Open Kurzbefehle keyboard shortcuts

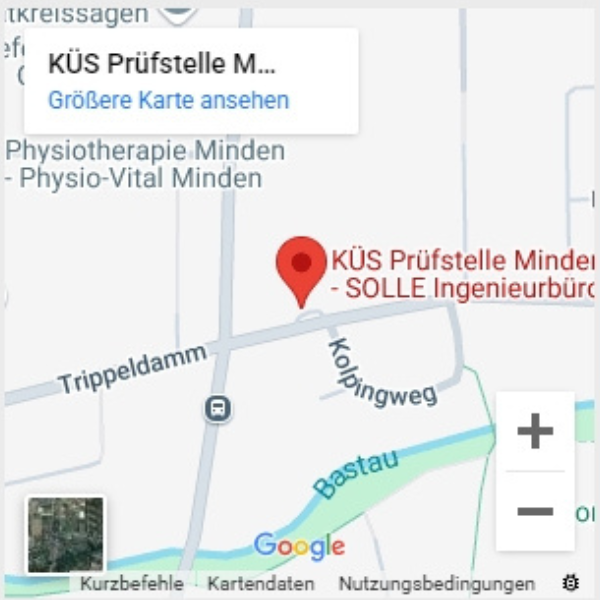click(x=131, y=583)
